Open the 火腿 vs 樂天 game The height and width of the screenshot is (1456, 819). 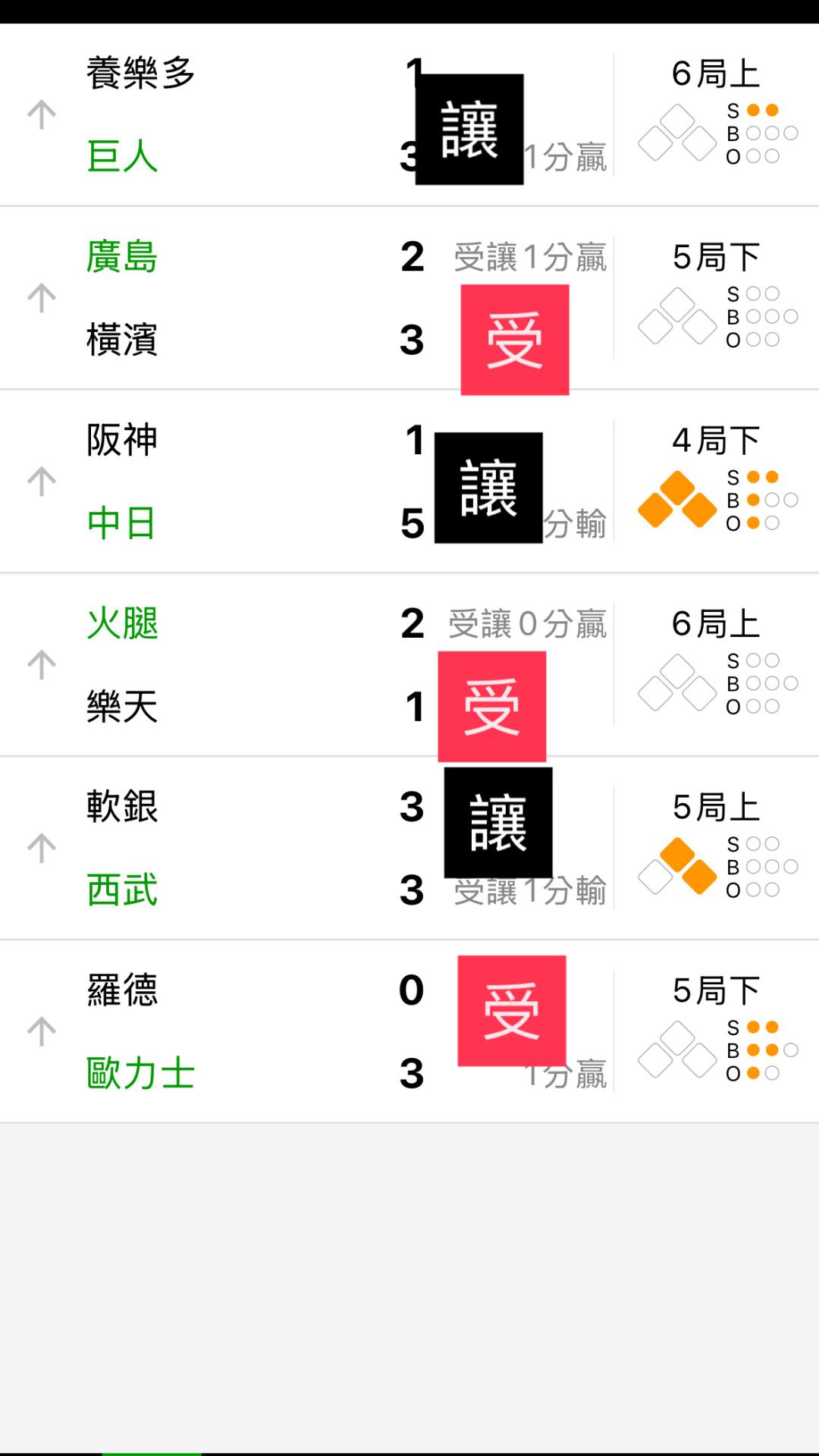[409, 665]
